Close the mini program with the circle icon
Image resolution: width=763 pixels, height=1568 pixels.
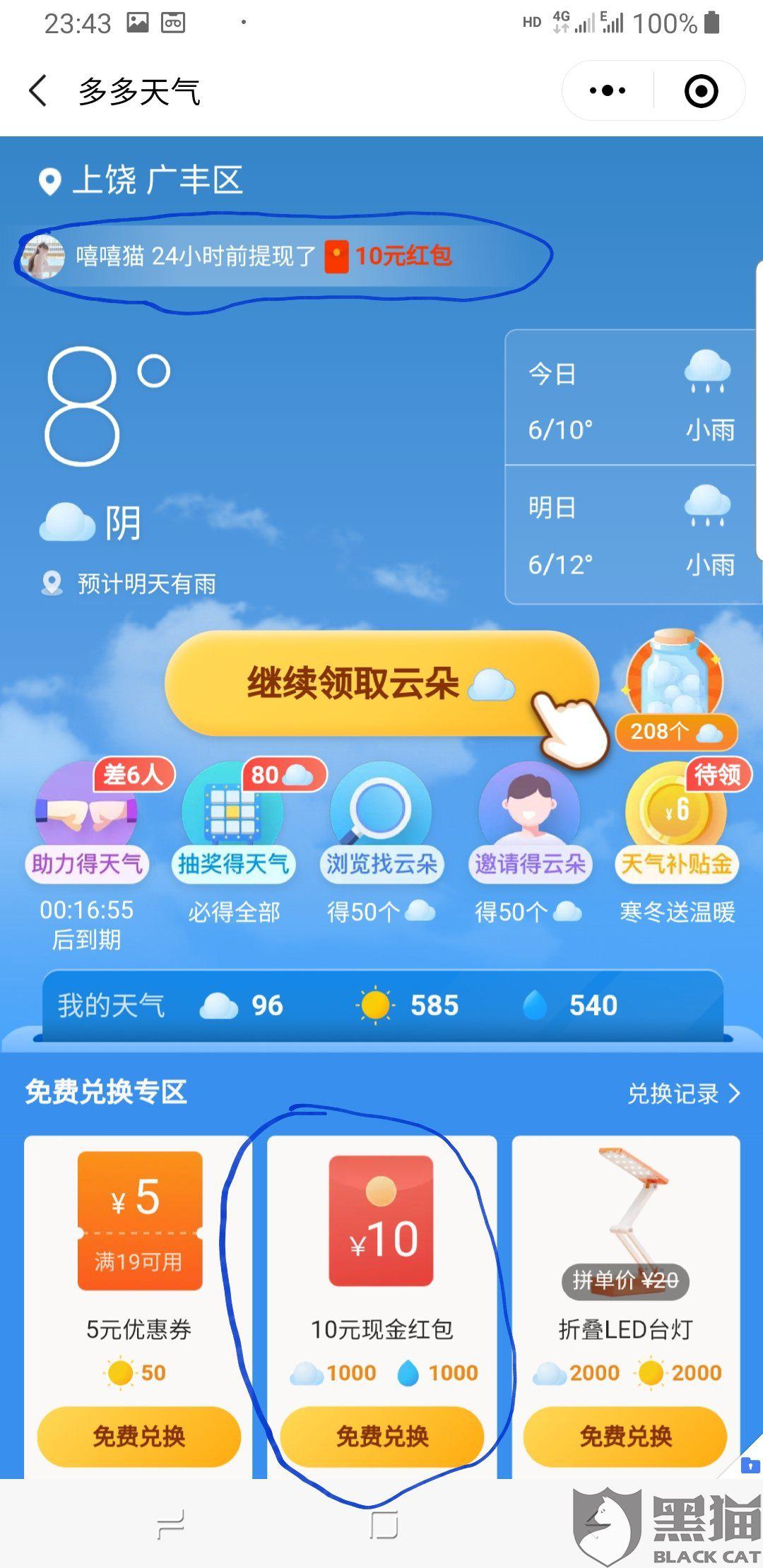pos(701,90)
